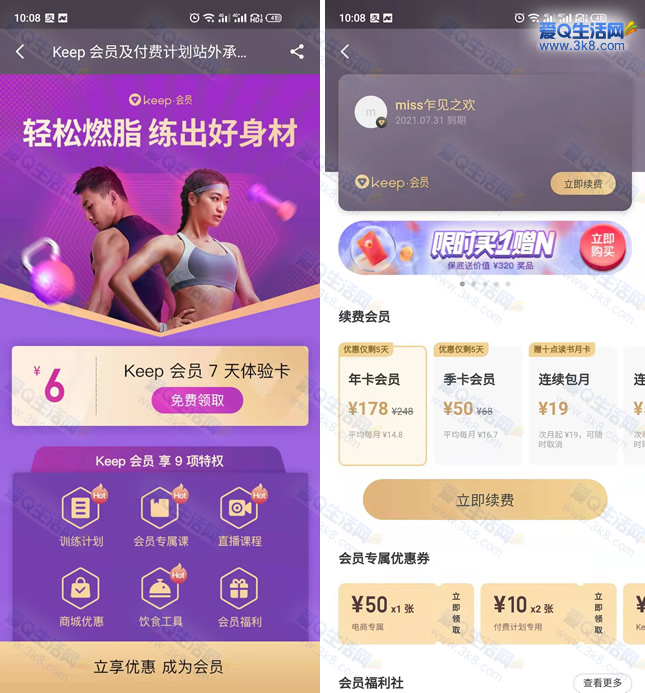
Task: Open the 饮食工具 privilege
Action: (160, 598)
